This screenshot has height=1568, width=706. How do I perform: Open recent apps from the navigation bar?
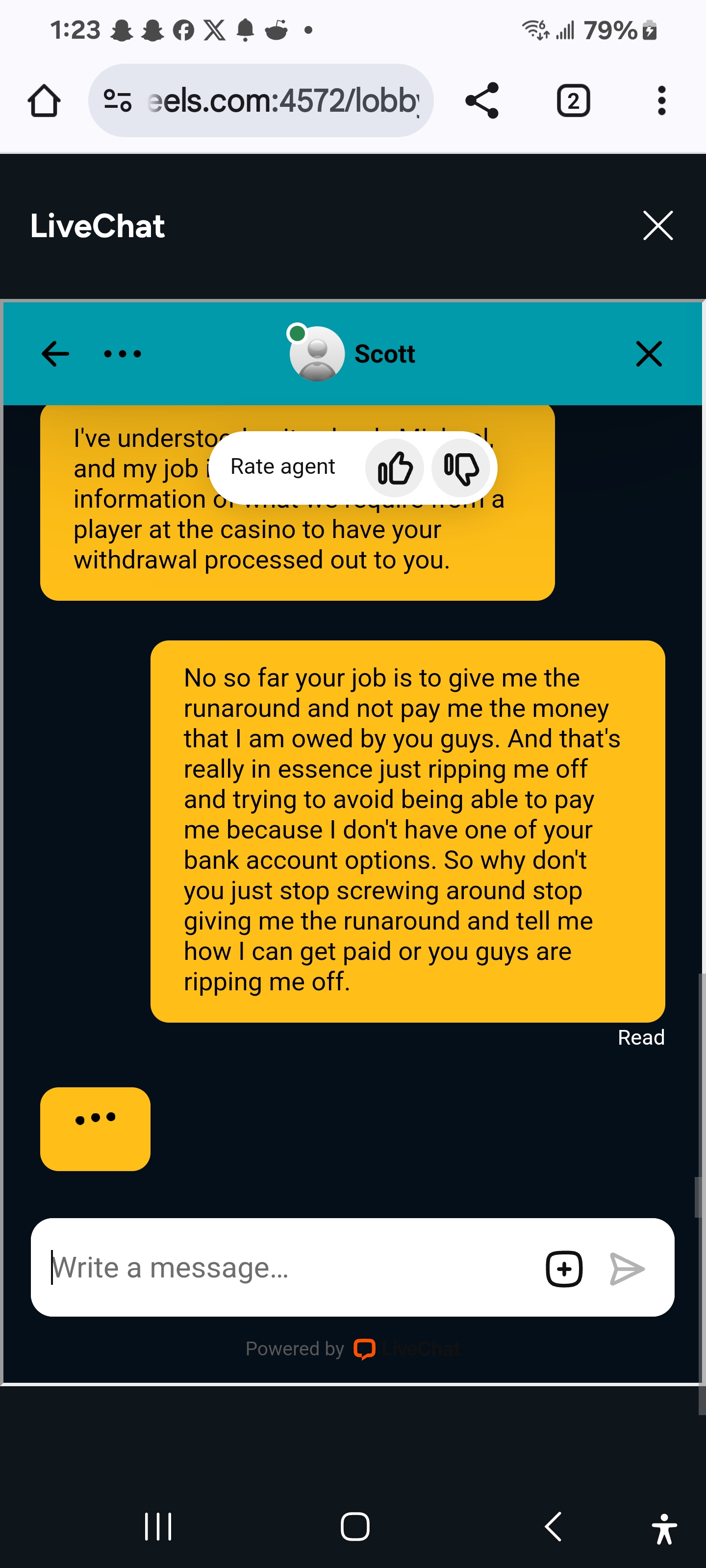[158, 1527]
